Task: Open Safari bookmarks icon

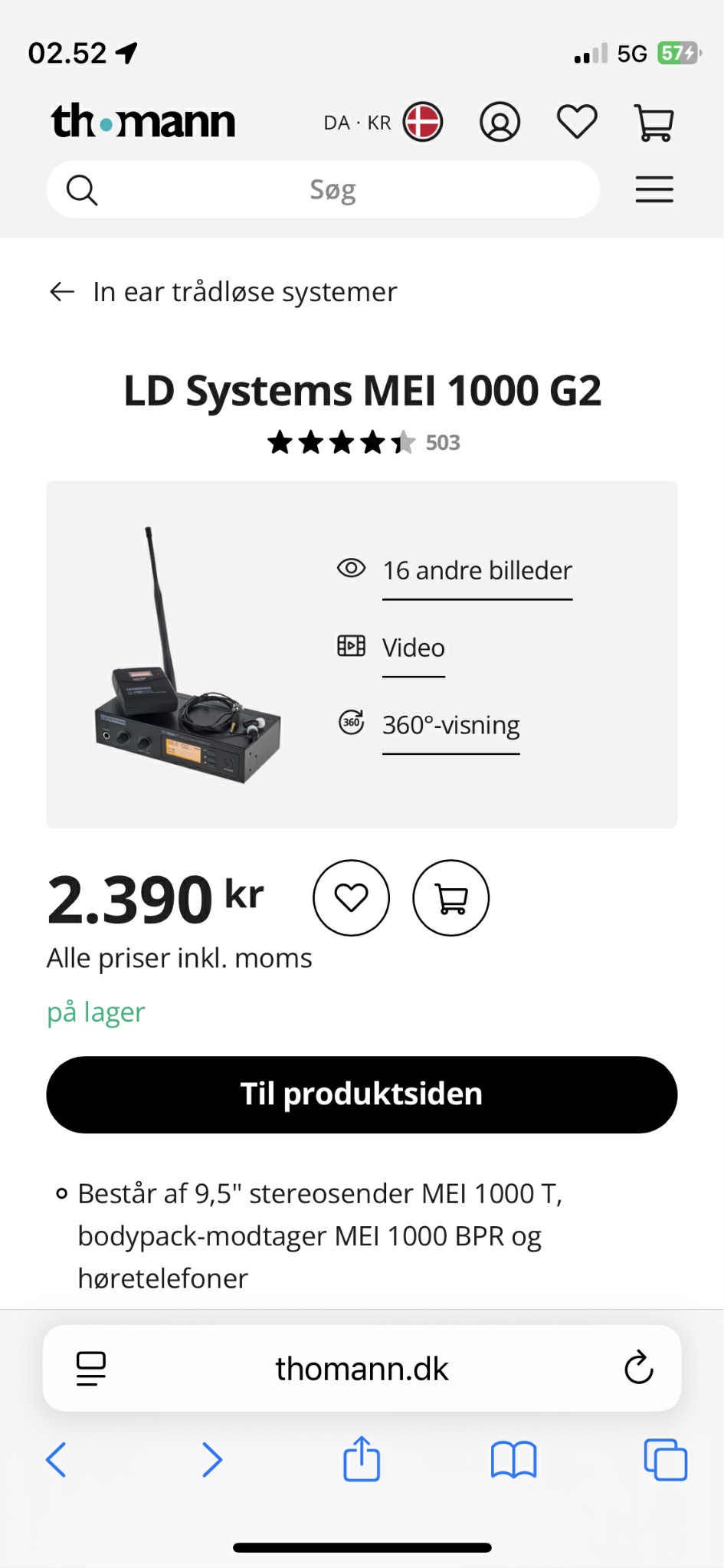Action: (x=513, y=1460)
